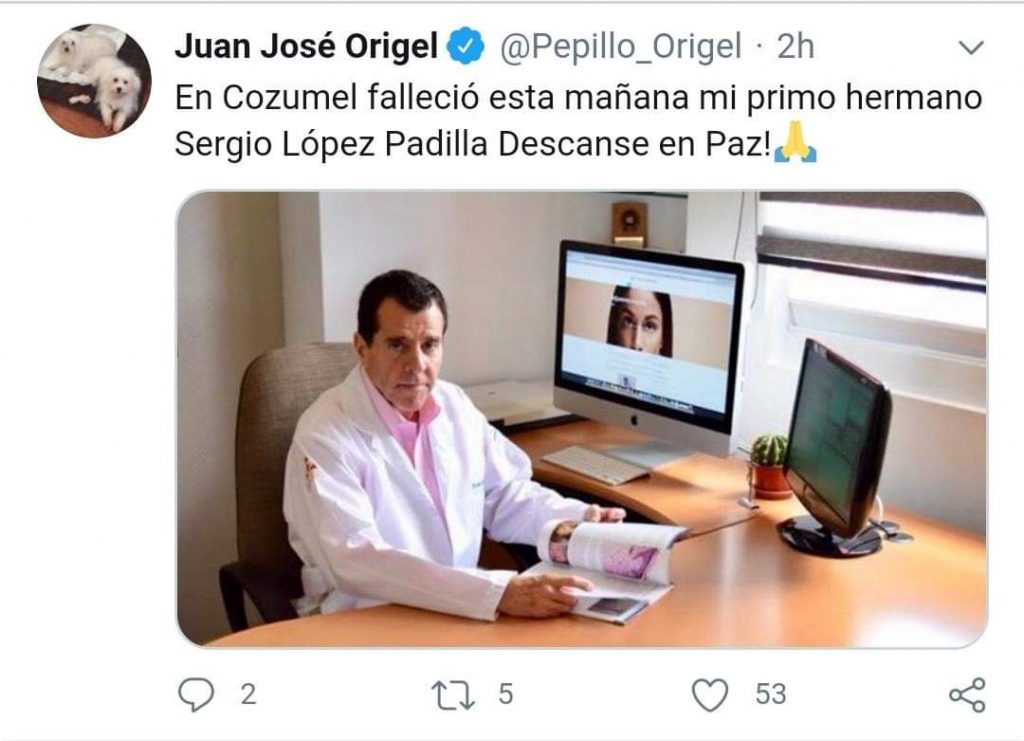Viewport: 1024px width, 741px height.
Task: Open Juan José Origel's profile picture
Action: coord(93,80)
